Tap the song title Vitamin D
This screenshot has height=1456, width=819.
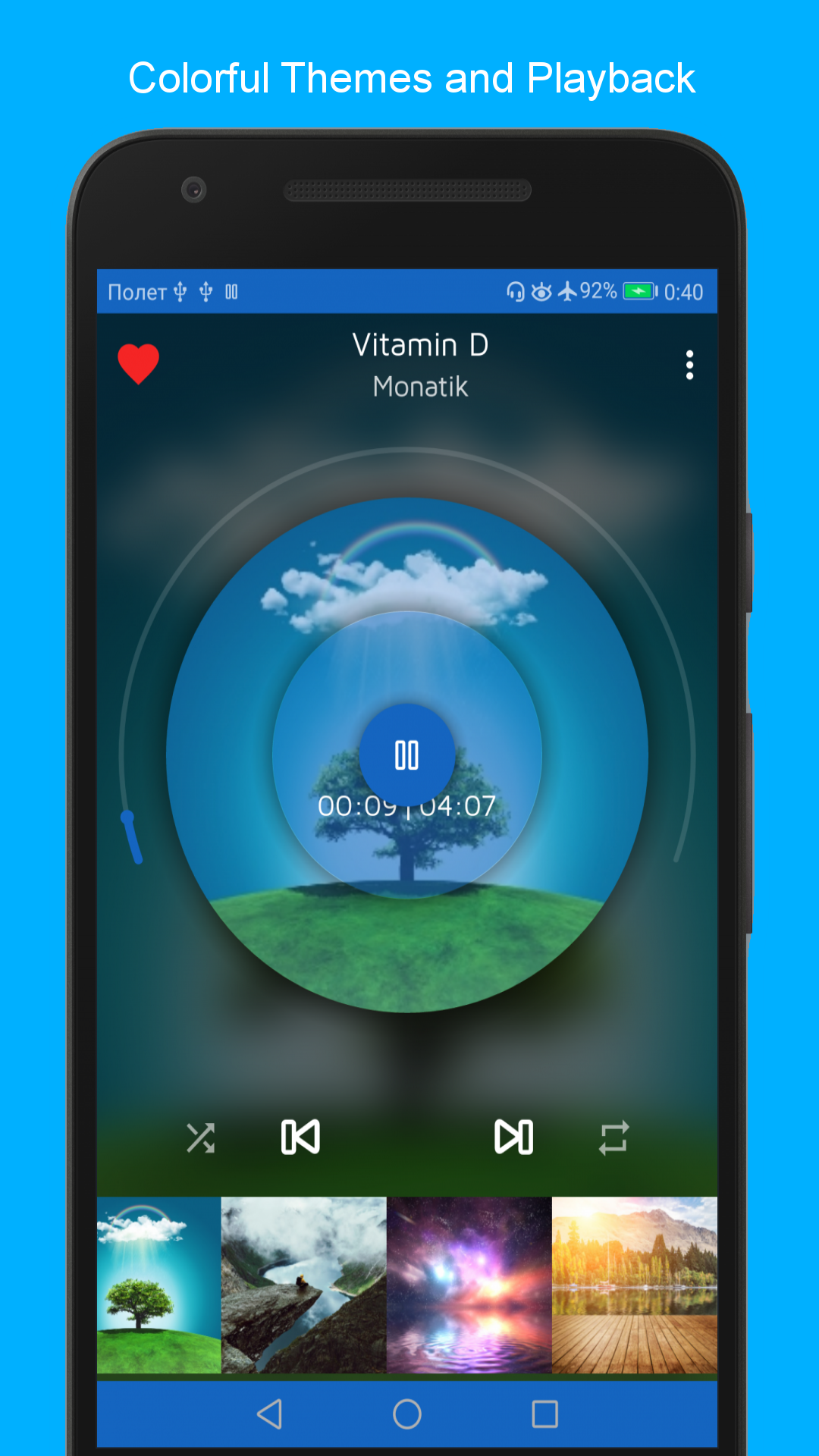421,346
